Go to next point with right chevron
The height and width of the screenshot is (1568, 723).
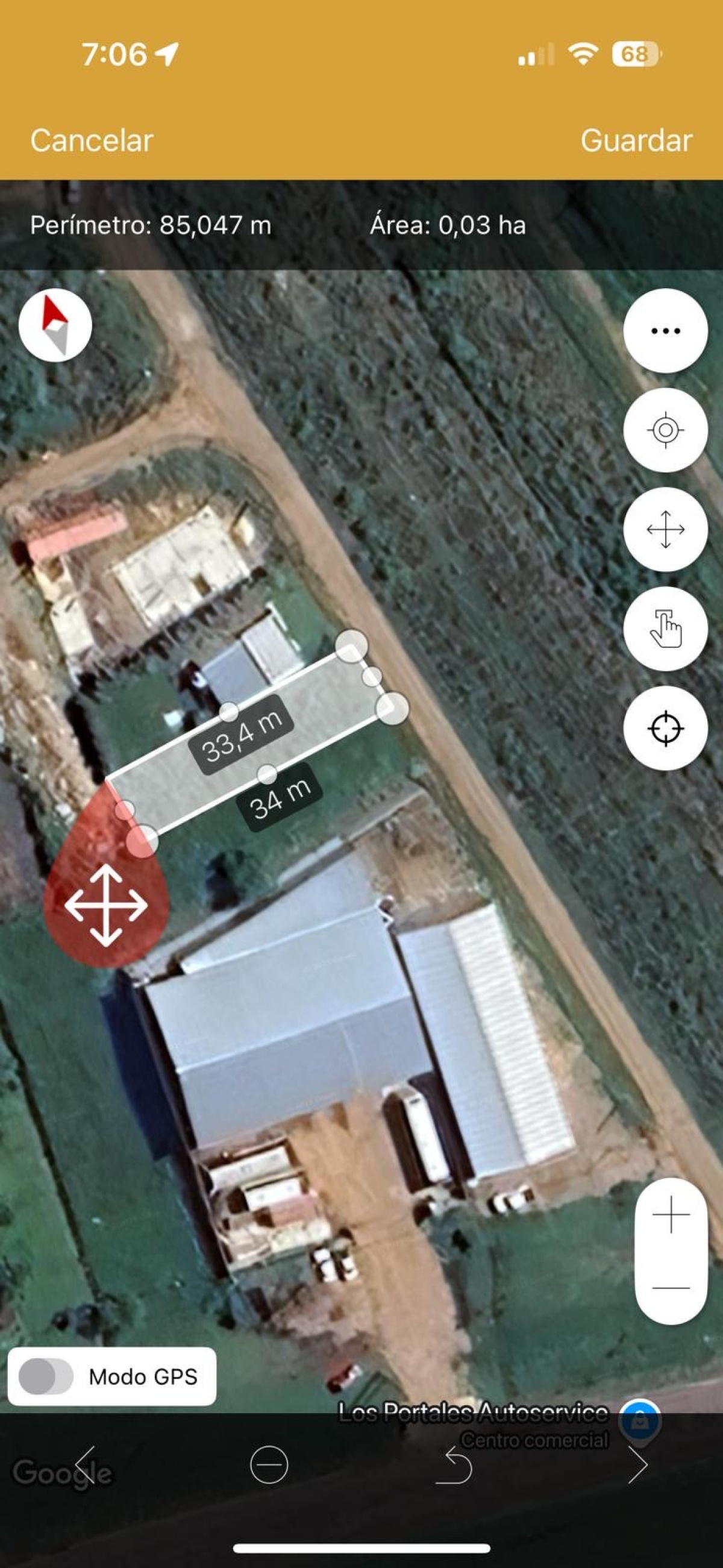pyautogui.click(x=638, y=1464)
